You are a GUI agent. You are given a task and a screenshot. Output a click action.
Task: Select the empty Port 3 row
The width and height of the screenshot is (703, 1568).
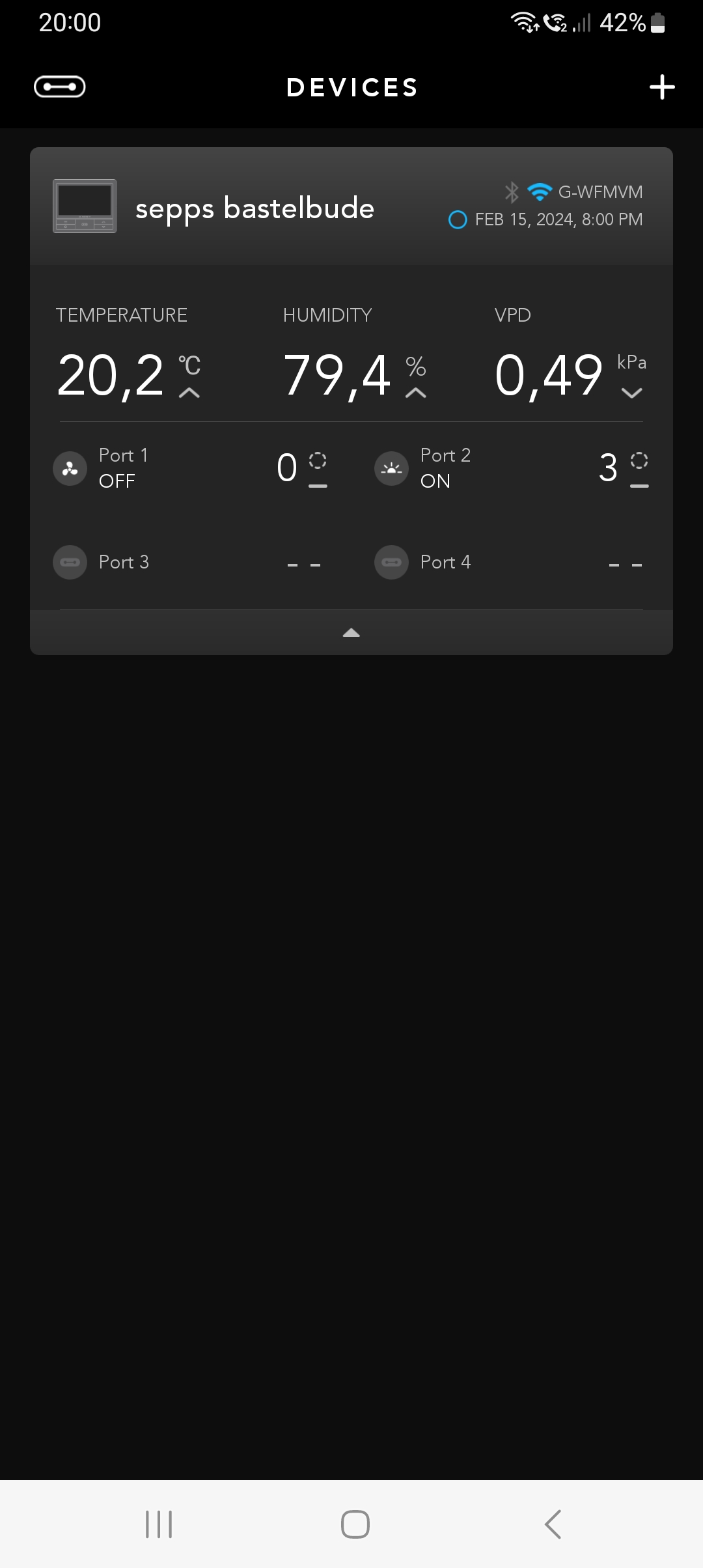[x=189, y=562]
